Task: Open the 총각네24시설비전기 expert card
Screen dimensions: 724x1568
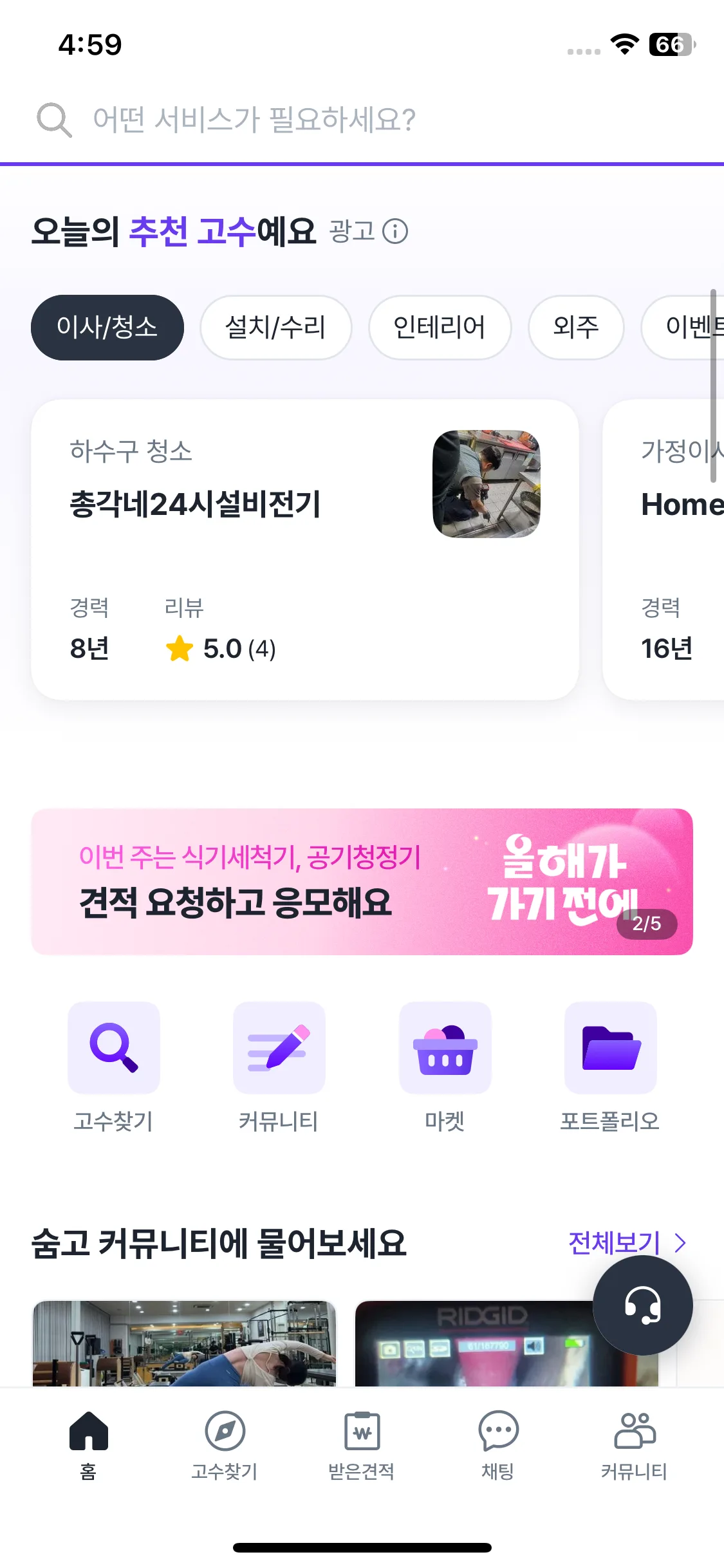Action: [x=304, y=549]
